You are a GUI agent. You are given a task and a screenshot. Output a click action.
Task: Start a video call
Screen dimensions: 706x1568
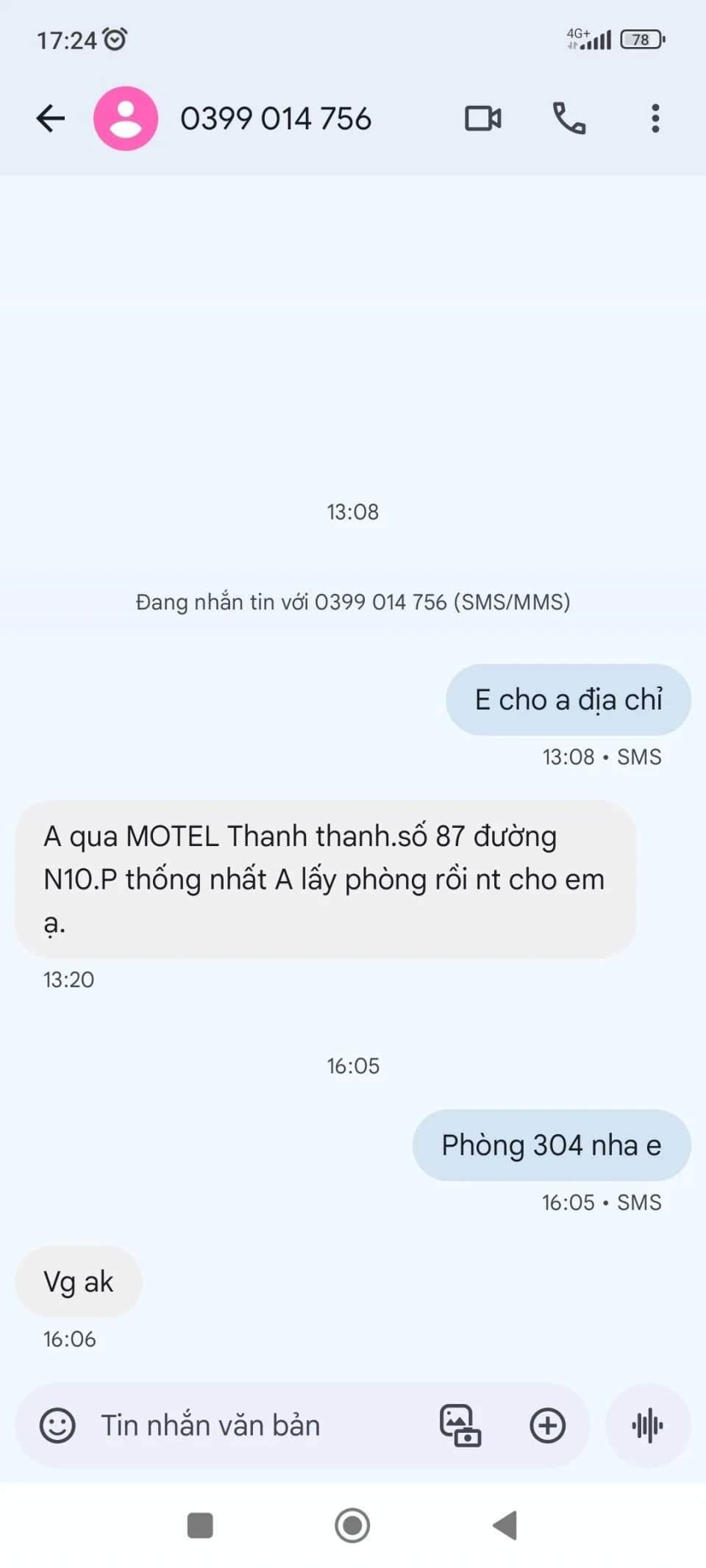[483, 118]
